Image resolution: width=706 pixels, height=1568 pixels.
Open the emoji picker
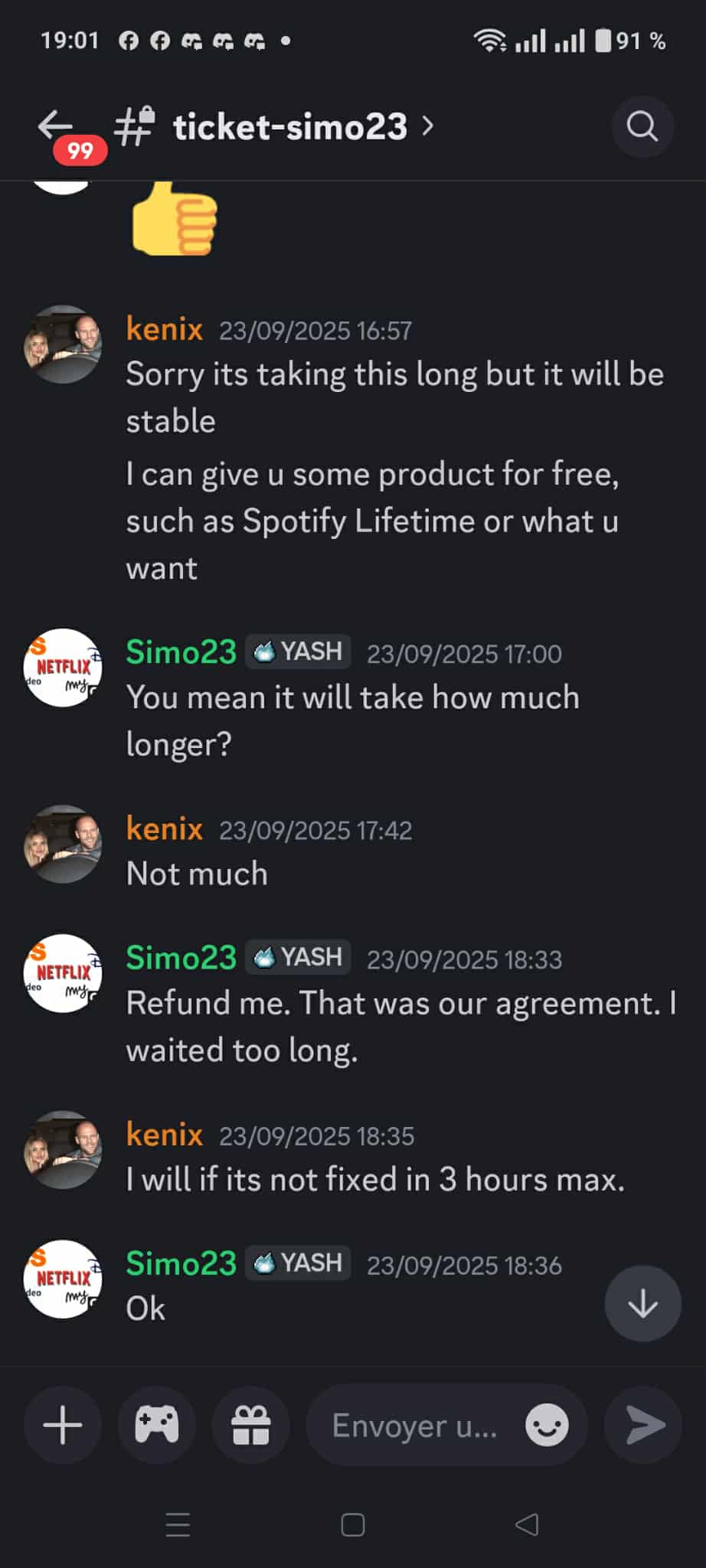(547, 1426)
